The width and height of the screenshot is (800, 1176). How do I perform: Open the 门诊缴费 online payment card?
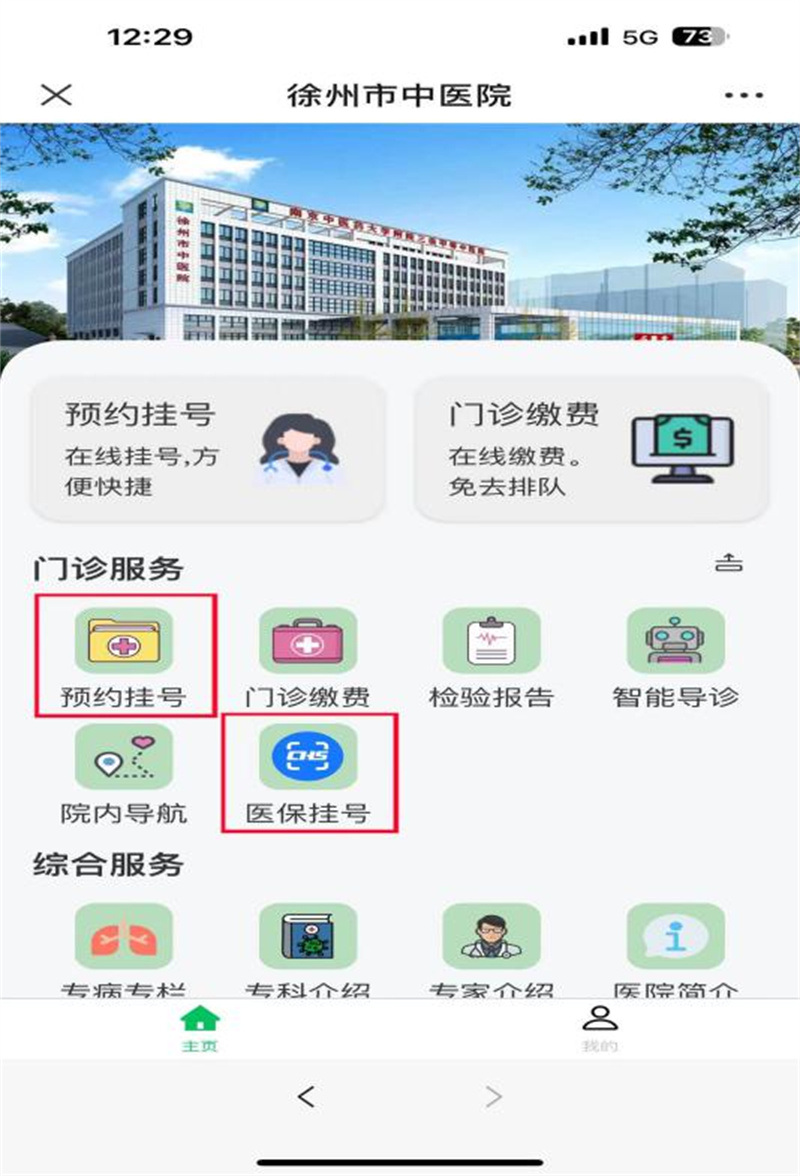(x=591, y=448)
